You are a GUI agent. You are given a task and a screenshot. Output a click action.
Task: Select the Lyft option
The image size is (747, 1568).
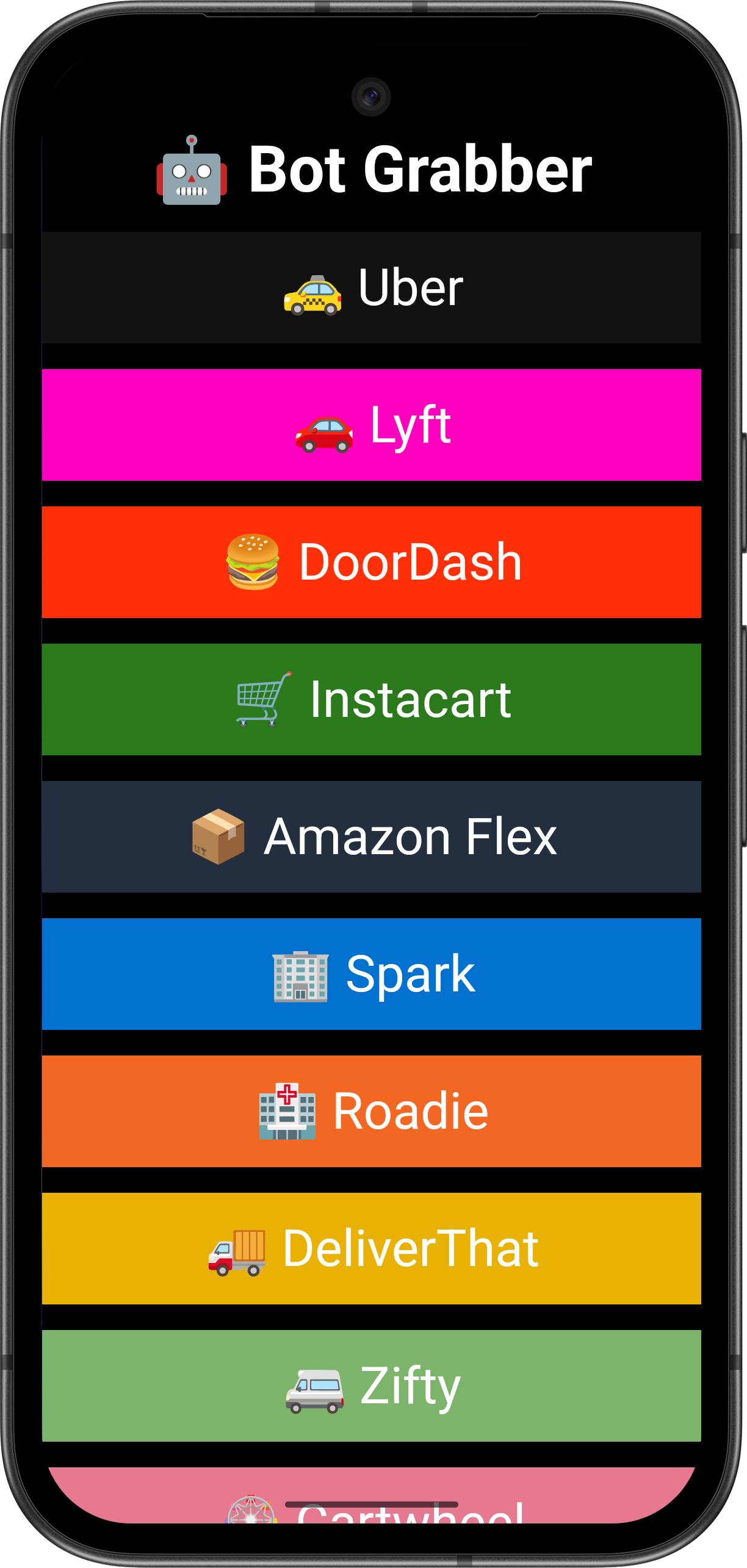coord(374,428)
